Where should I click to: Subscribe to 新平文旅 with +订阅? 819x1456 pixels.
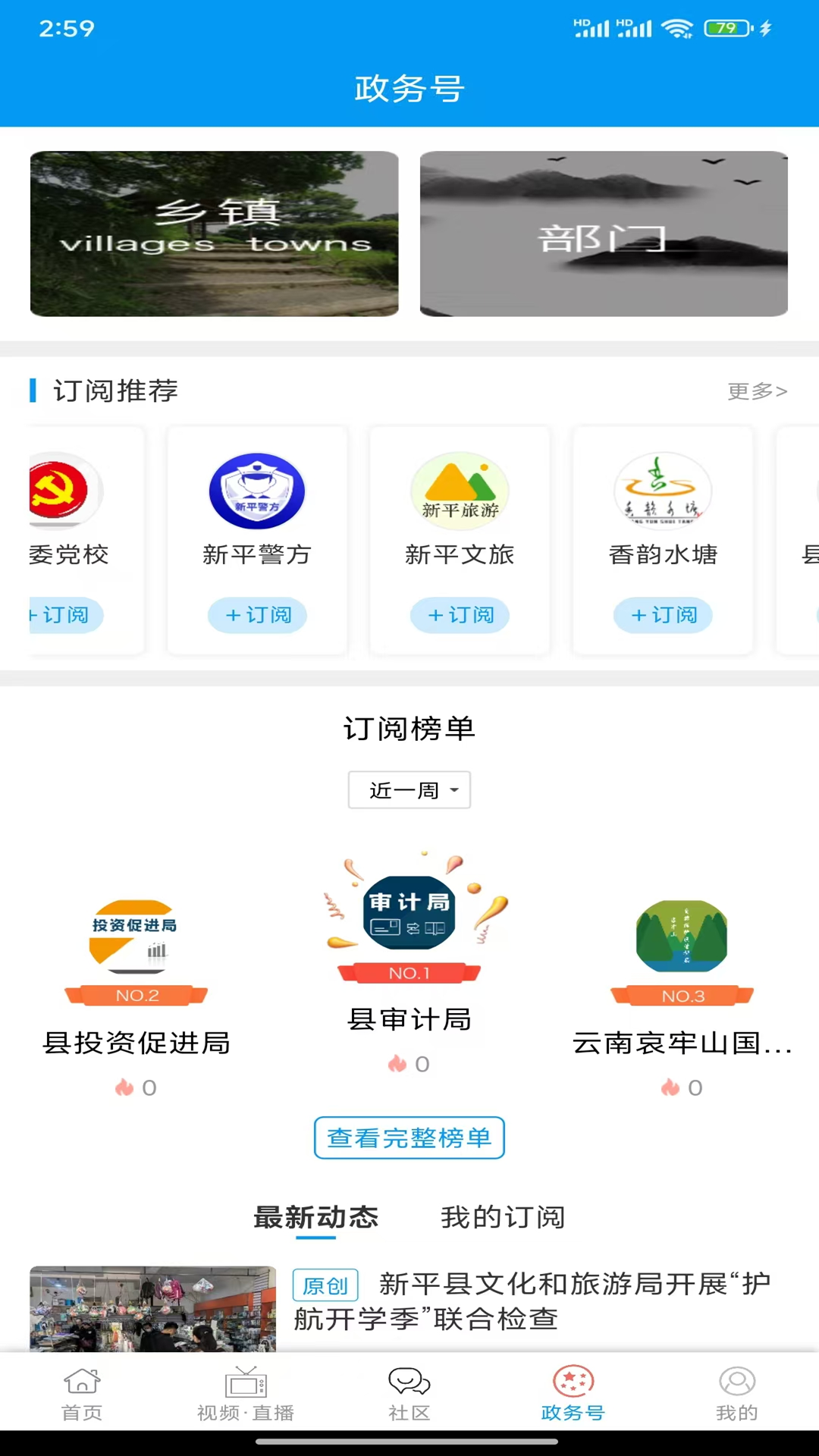tap(460, 615)
